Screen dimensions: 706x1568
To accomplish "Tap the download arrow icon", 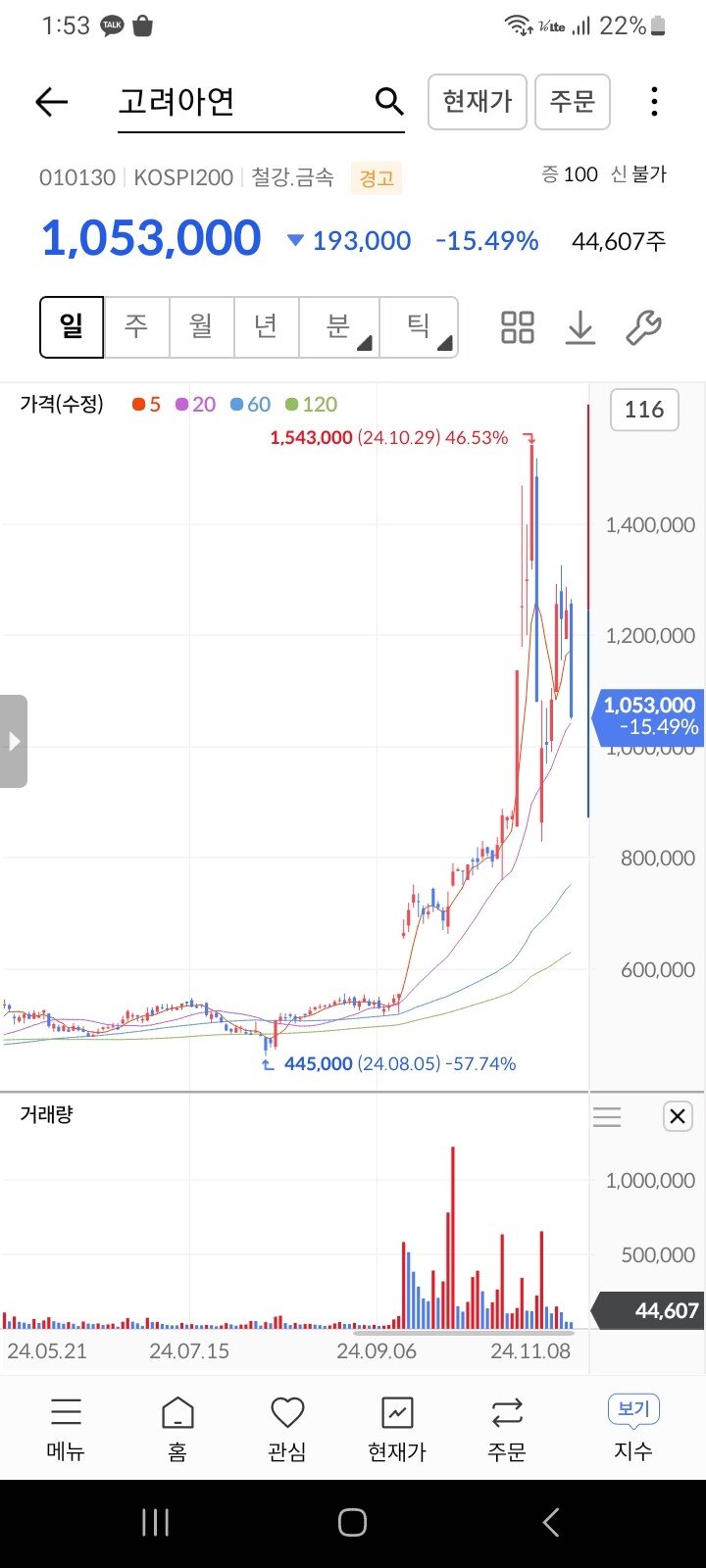I will 580,327.
